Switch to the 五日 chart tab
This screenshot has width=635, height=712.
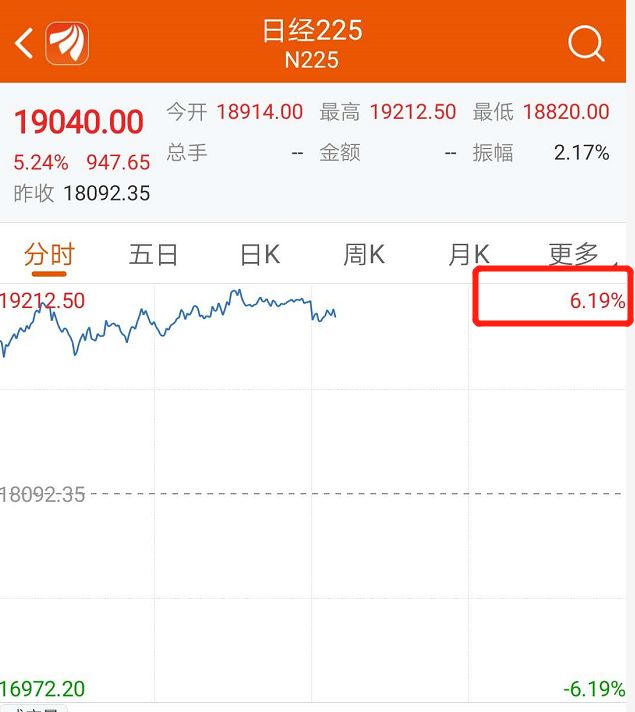pyautogui.click(x=153, y=255)
